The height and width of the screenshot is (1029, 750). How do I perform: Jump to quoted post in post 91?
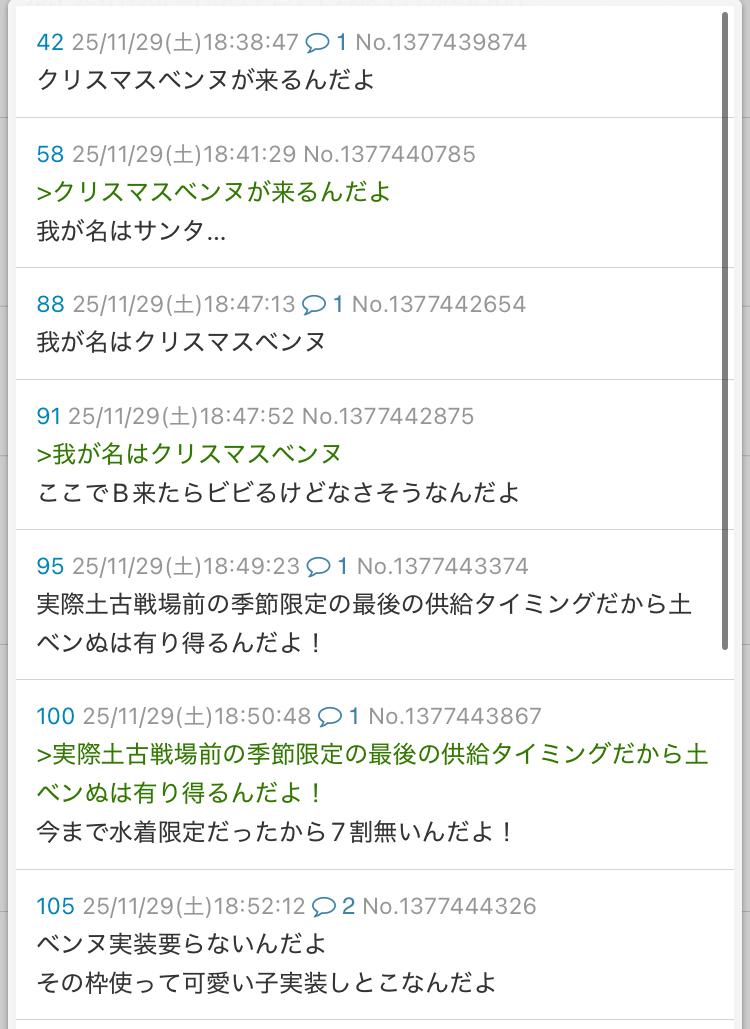point(190,454)
